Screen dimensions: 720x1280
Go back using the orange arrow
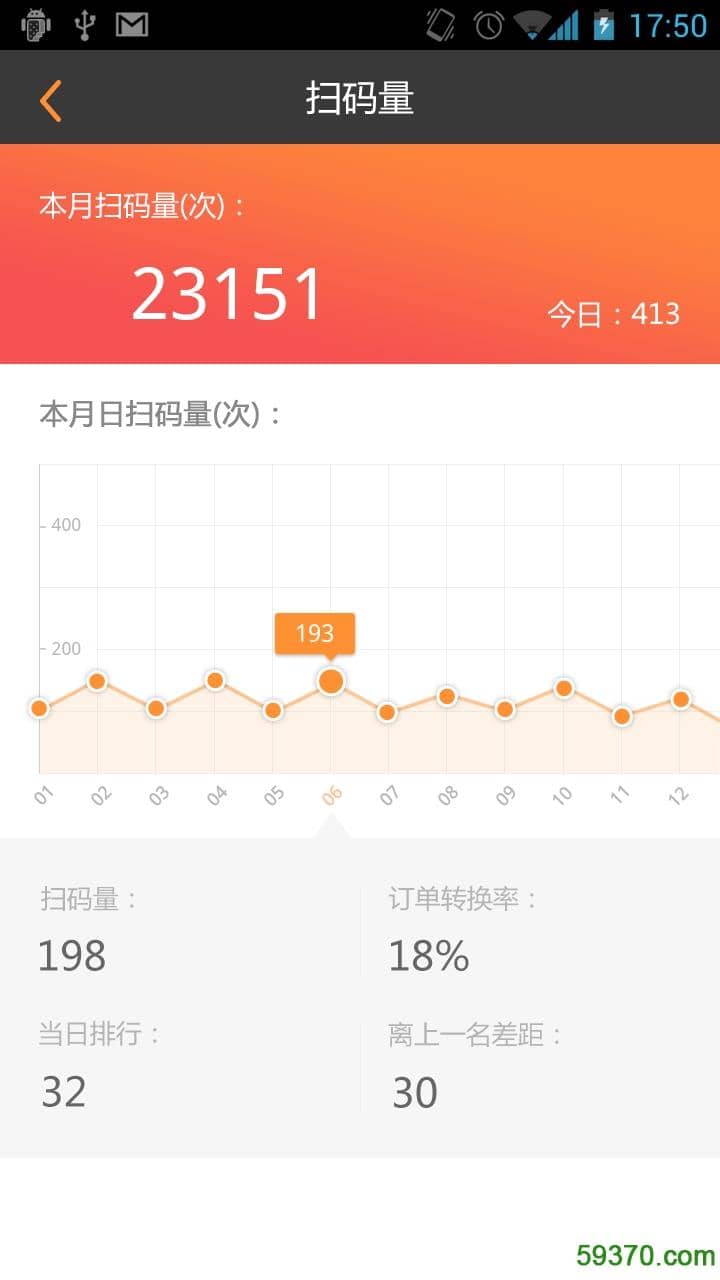[51, 101]
